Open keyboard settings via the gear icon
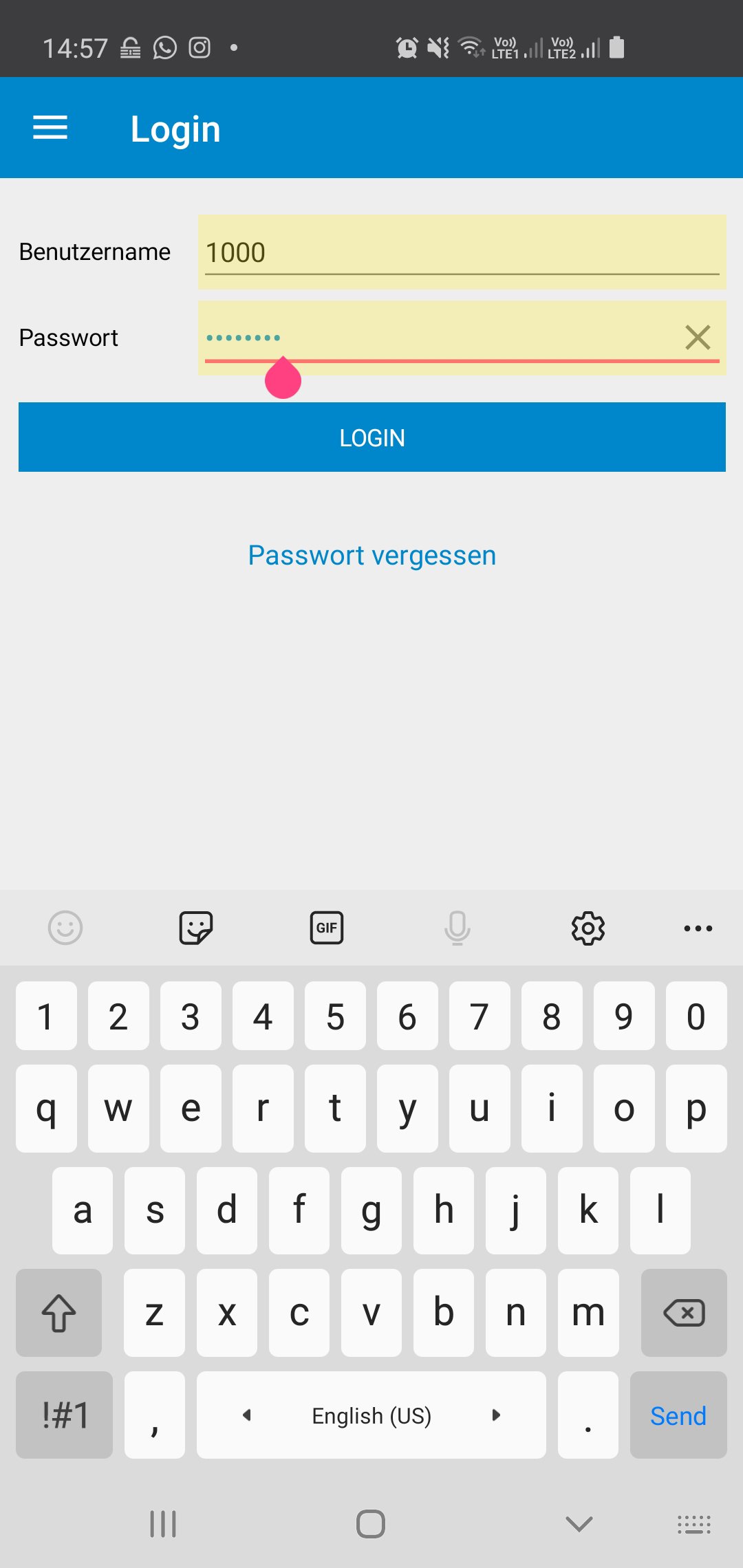Image resolution: width=743 pixels, height=1568 pixels. point(588,927)
